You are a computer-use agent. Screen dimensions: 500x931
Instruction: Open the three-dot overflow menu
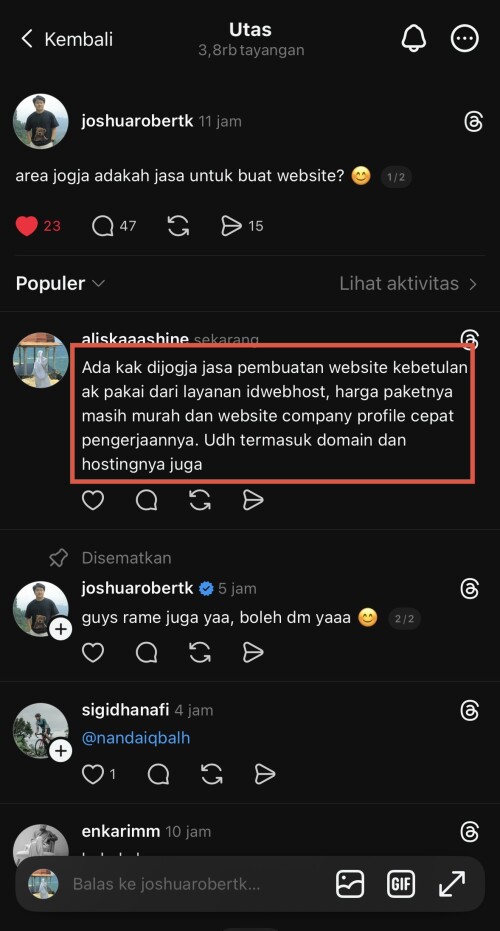point(464,39)
